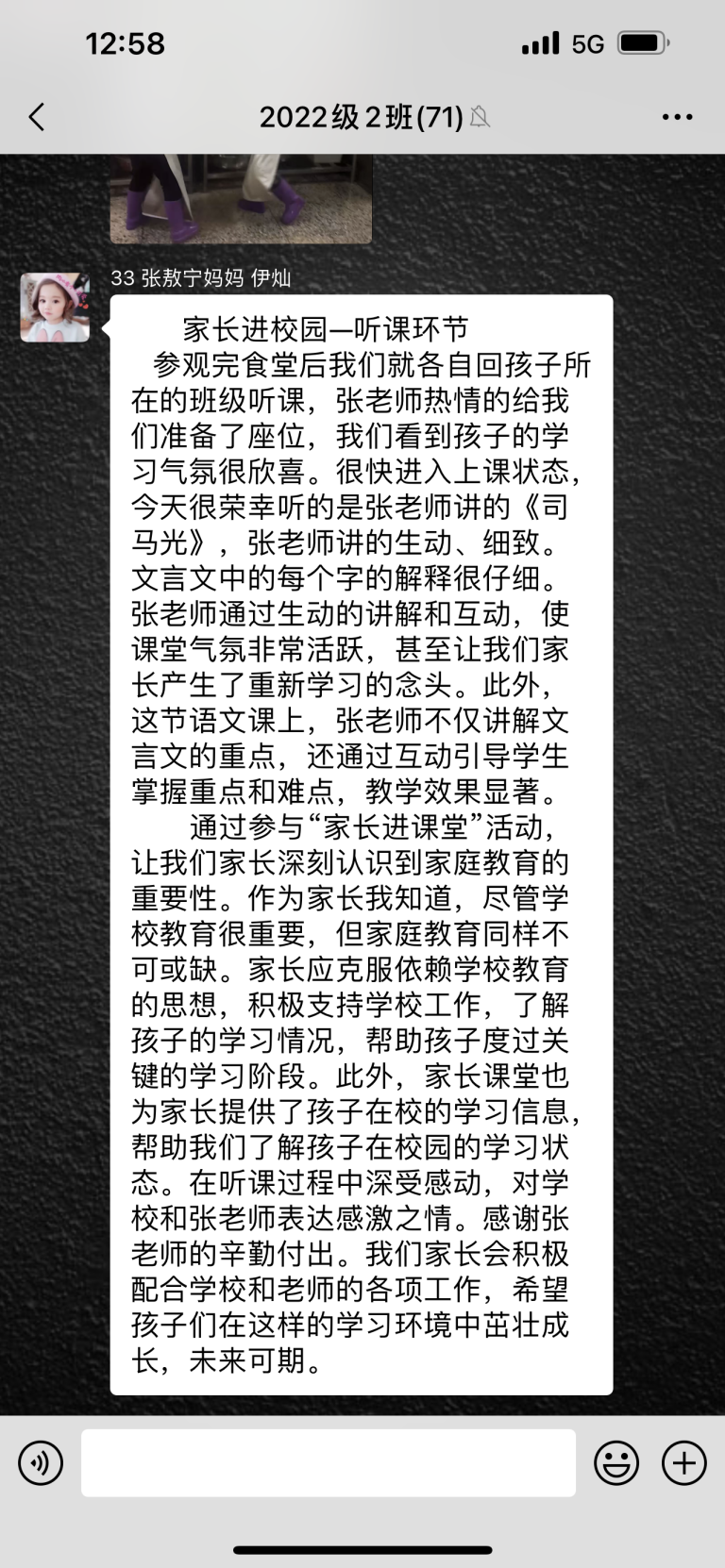Switch to voice message input
The image size is (725, 1568).
(41, 1462)
